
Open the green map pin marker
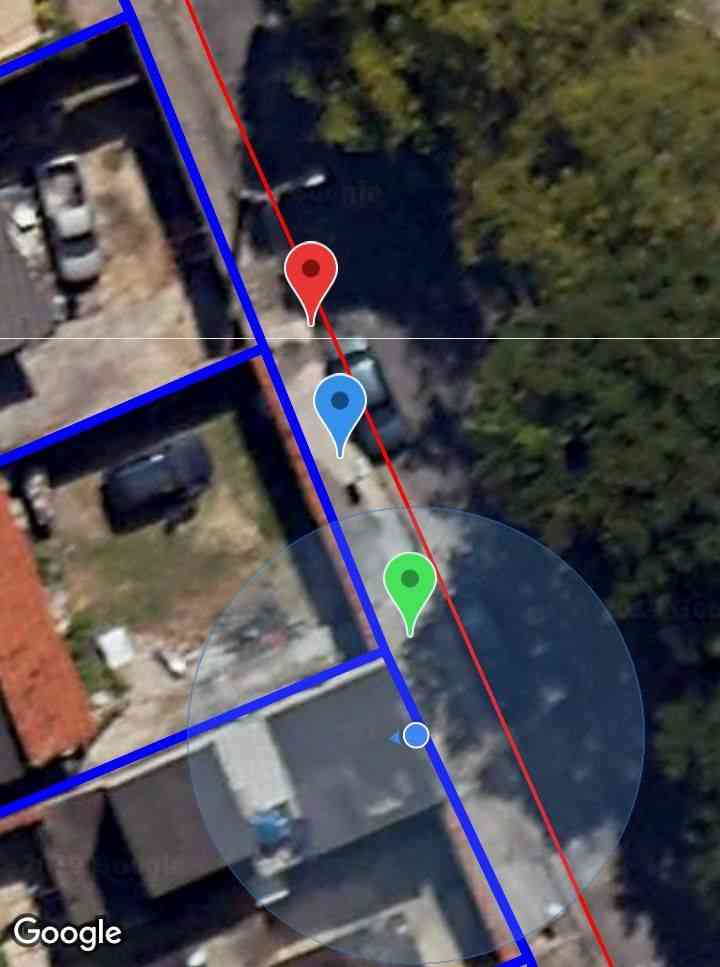410,582
